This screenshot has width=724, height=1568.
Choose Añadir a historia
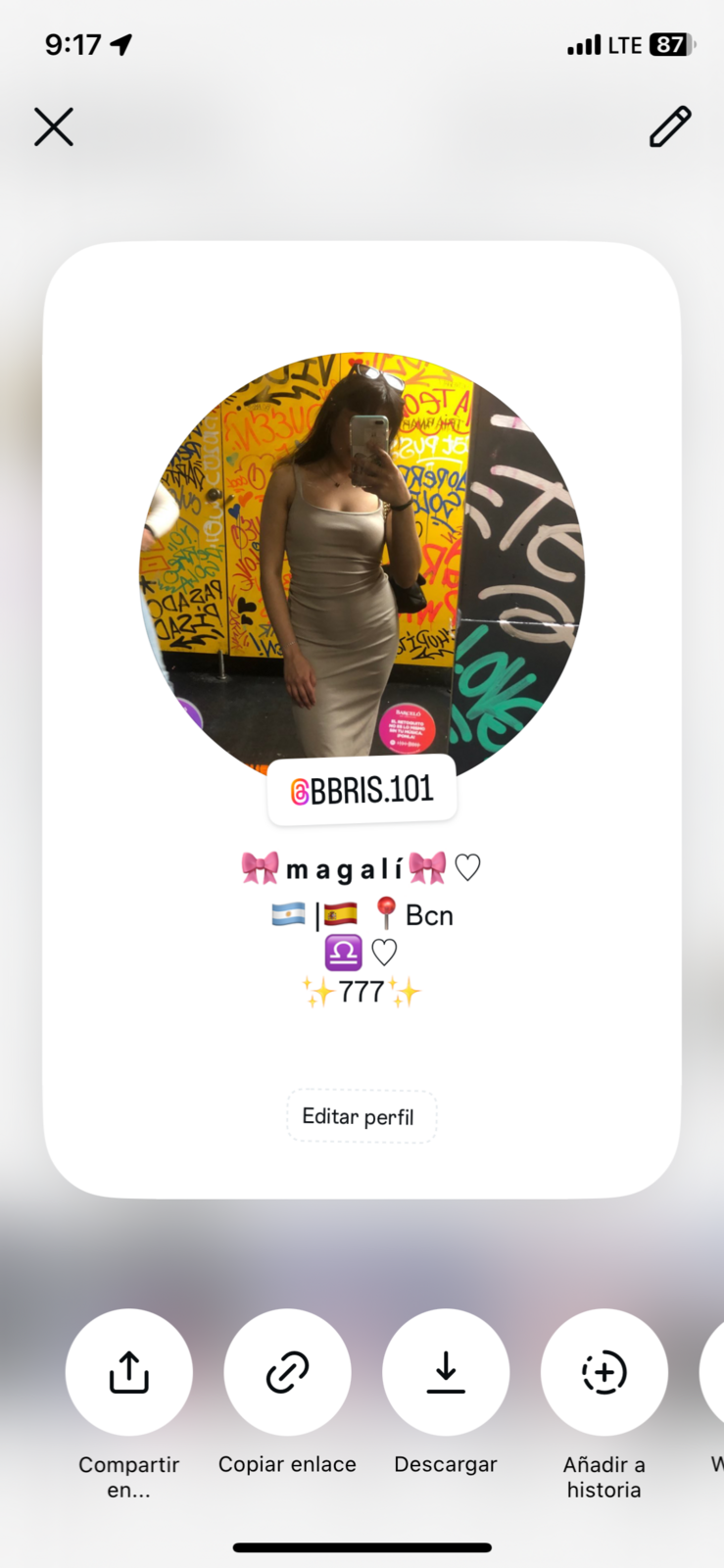pyautogui.click(x=603, y=1372)
